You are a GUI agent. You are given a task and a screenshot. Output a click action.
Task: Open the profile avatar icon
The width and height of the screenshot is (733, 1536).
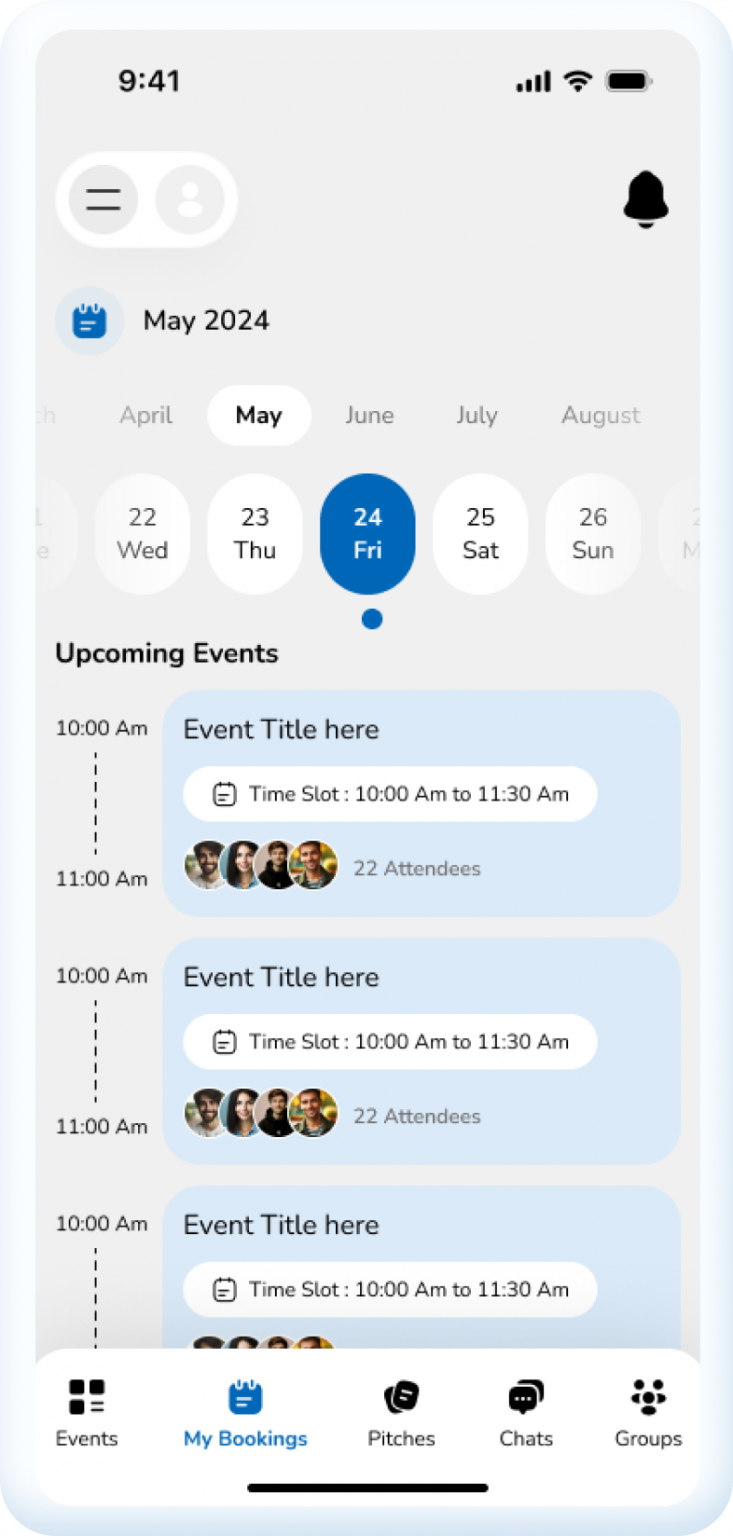pyautogui.click(x=189, y=199)
